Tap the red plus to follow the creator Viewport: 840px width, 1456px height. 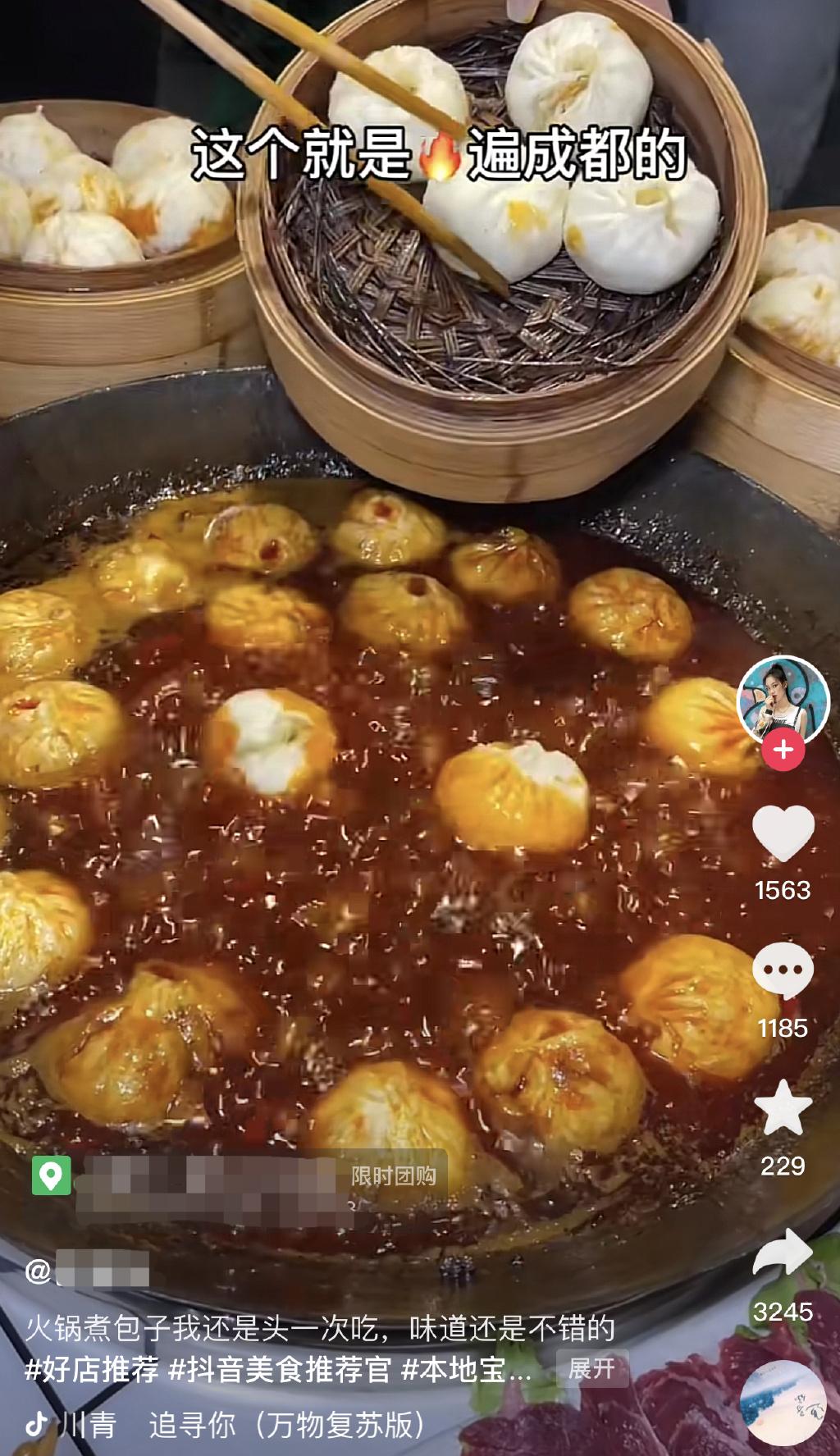click(783, 748)
